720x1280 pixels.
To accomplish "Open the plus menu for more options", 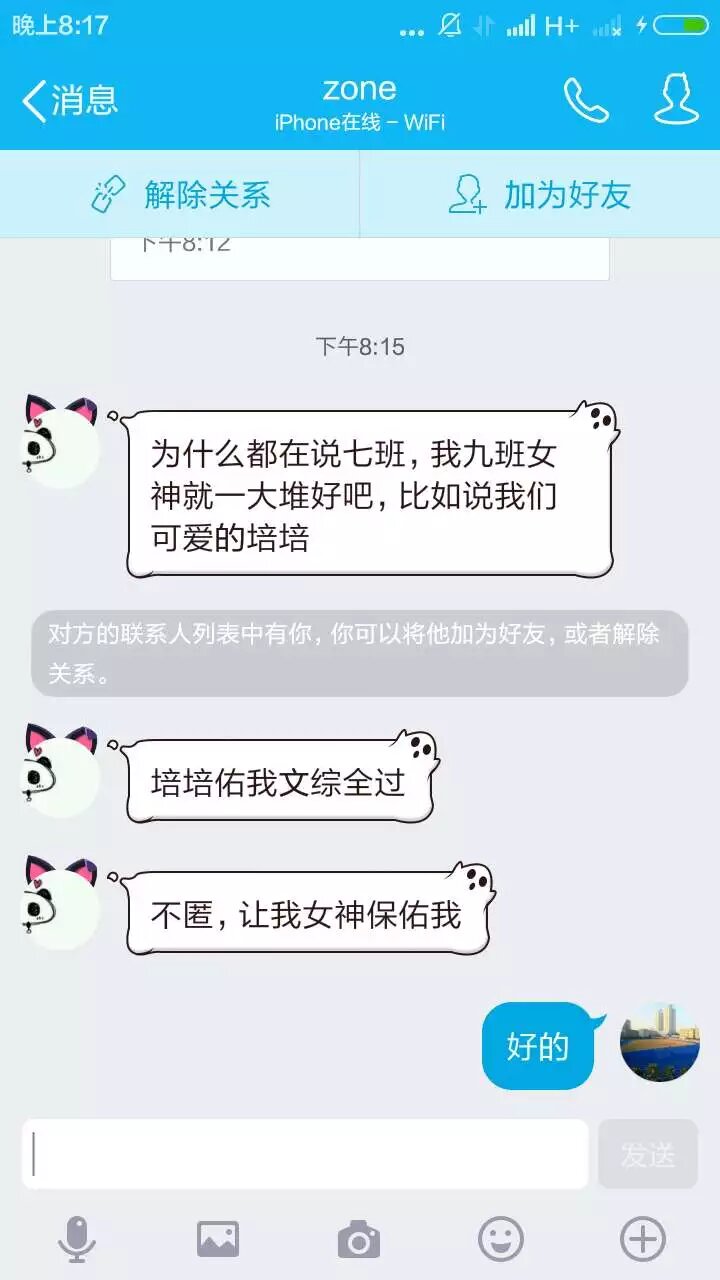I will click(643, 1240).
